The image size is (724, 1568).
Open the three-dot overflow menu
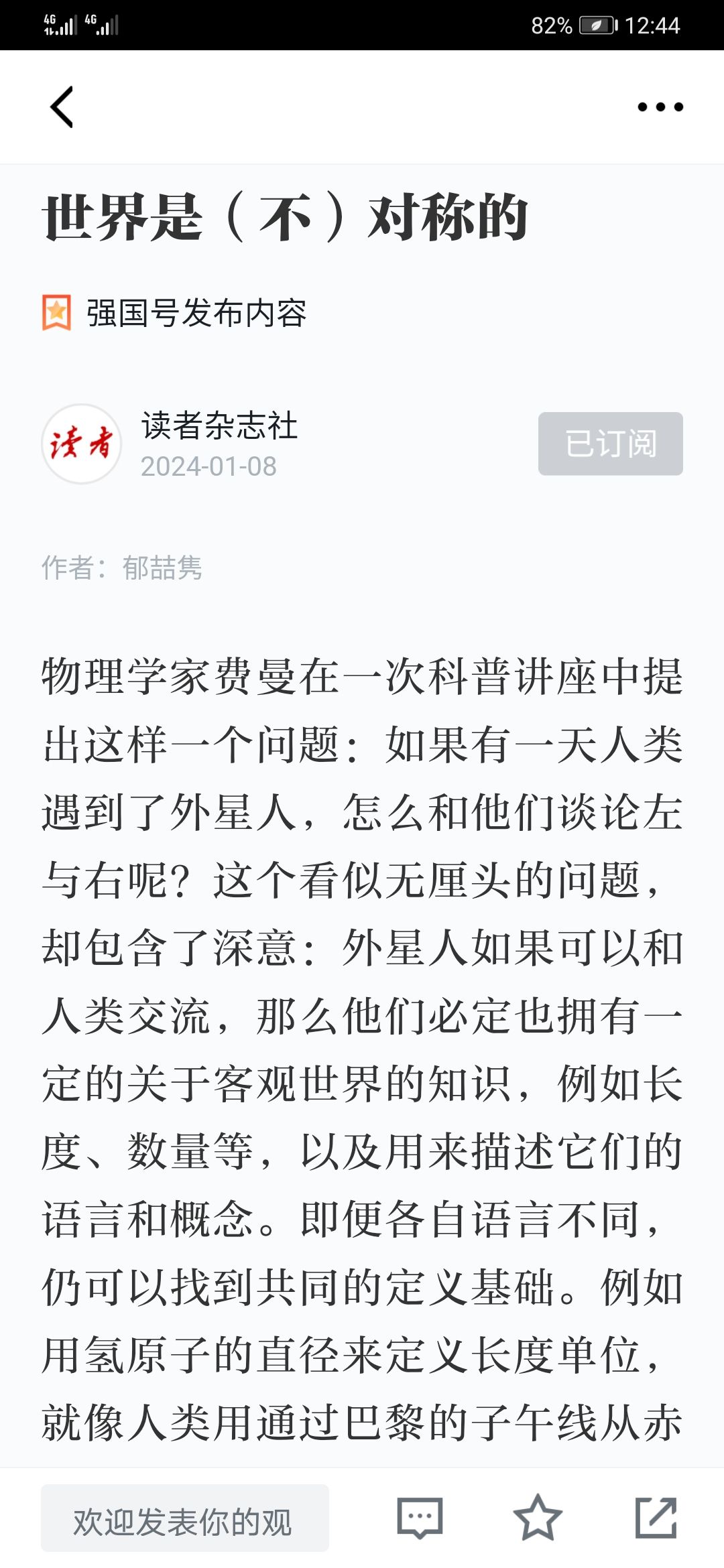pyautogui.click(x=660, y=107)
